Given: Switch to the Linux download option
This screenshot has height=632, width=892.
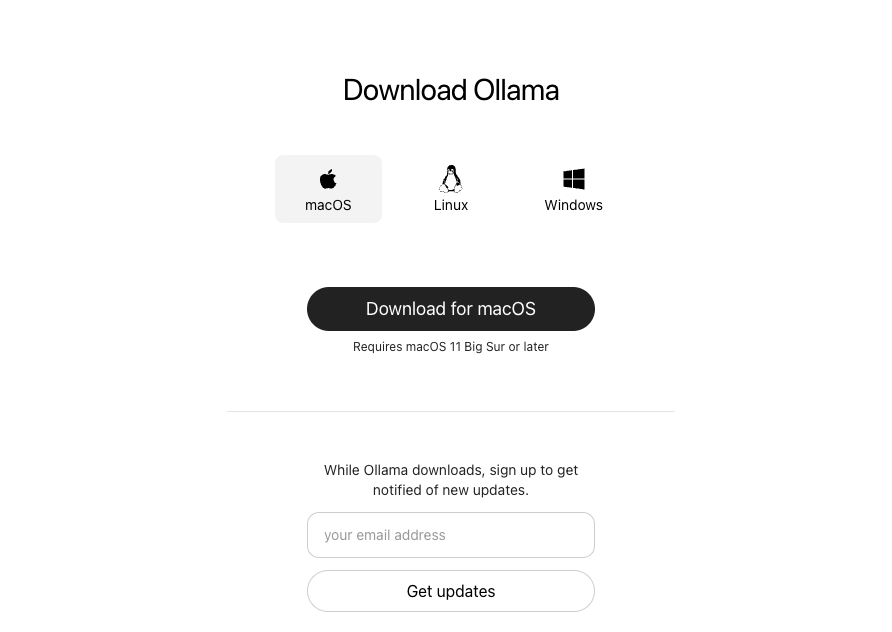Looking at the screenshot, I should [451, 189].
